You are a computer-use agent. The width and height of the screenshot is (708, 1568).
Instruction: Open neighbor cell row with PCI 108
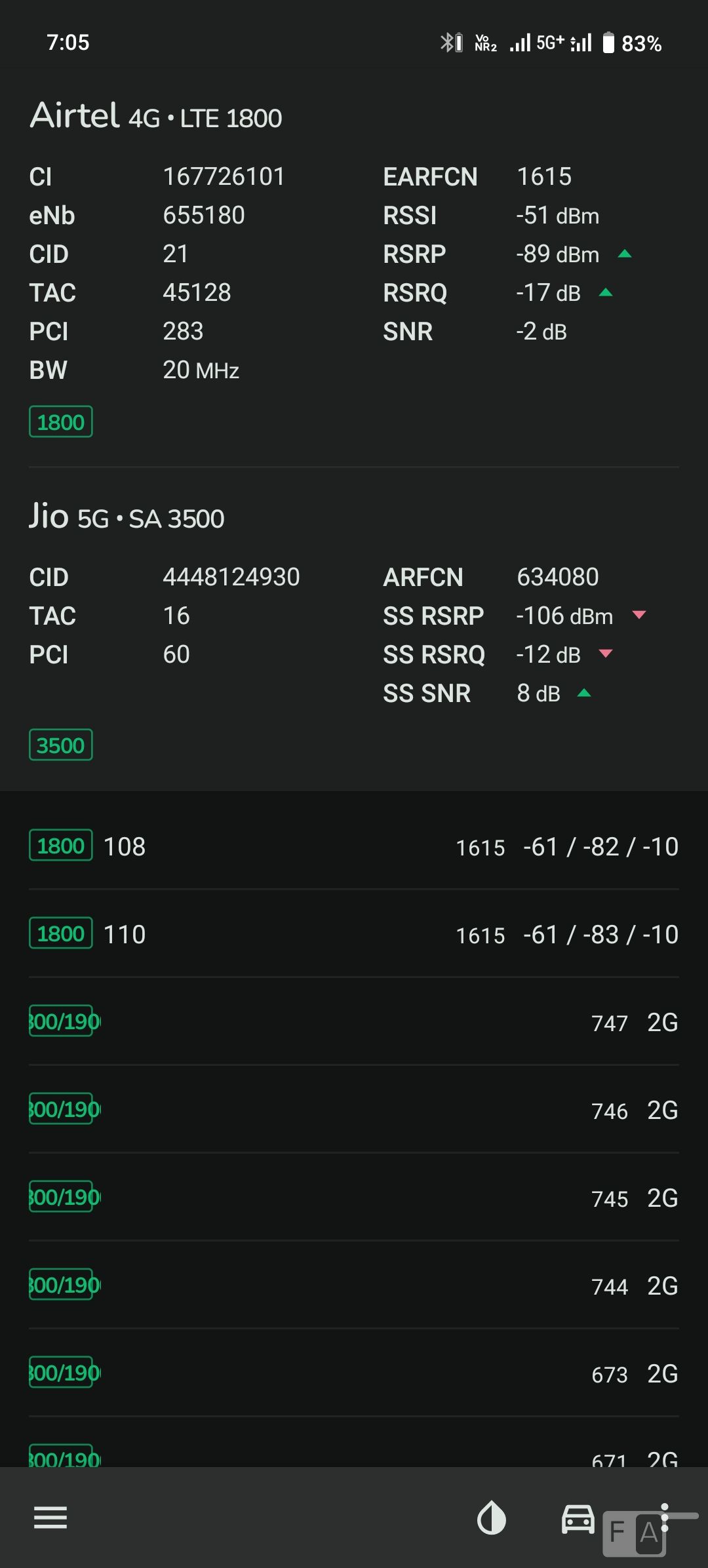pos(354,846)
